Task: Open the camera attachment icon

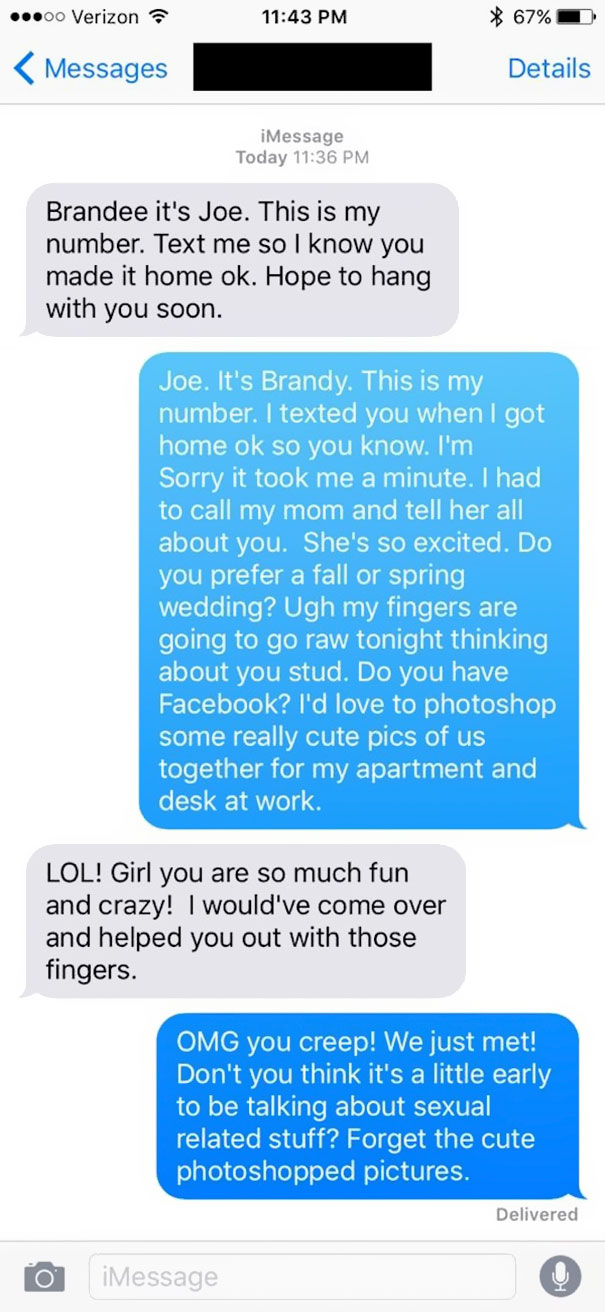Action: pos(42,1276)
